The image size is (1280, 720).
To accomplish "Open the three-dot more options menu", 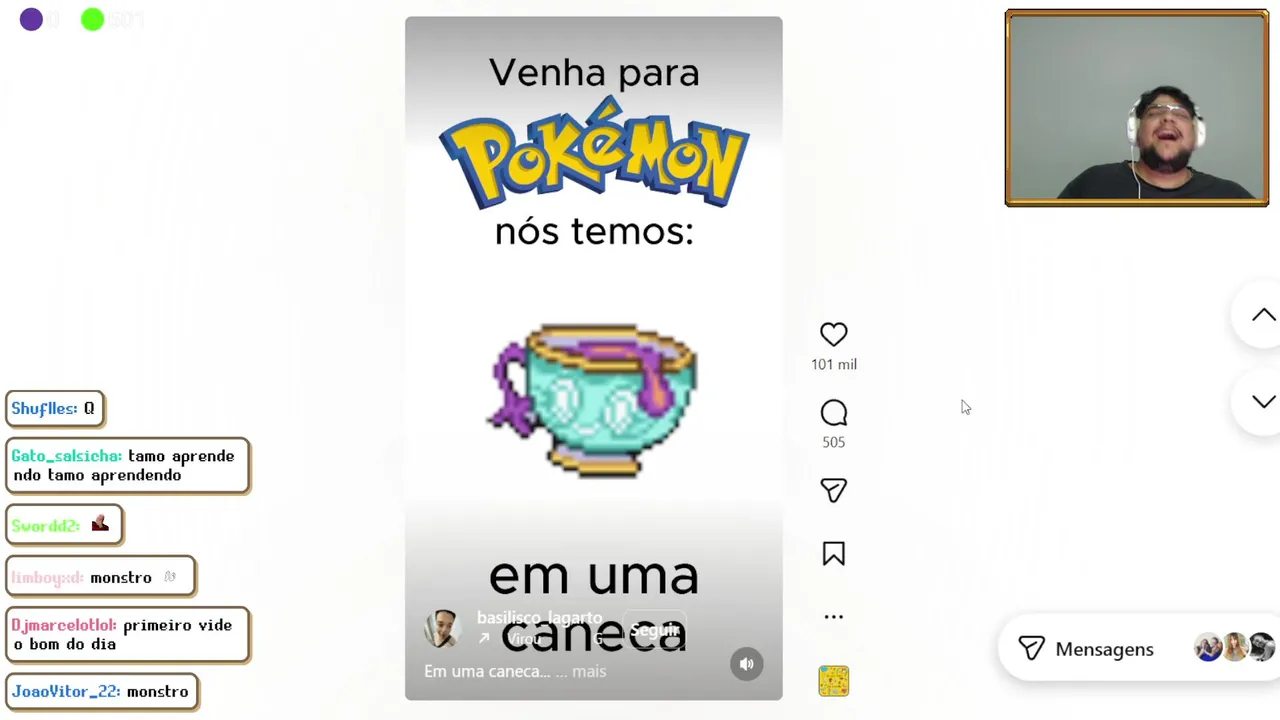I will 833,617.
